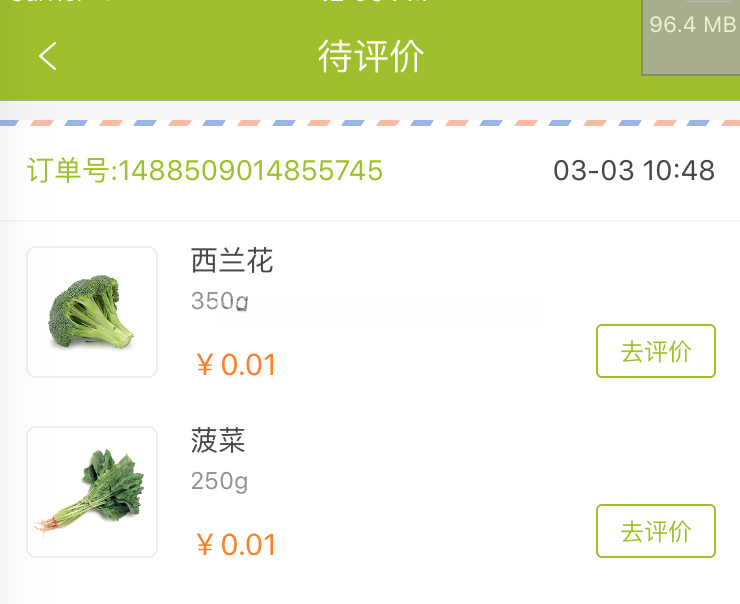Open the 菠菜 product image
The width and height of the screenshot is (740, 604).
pos(92,492)
